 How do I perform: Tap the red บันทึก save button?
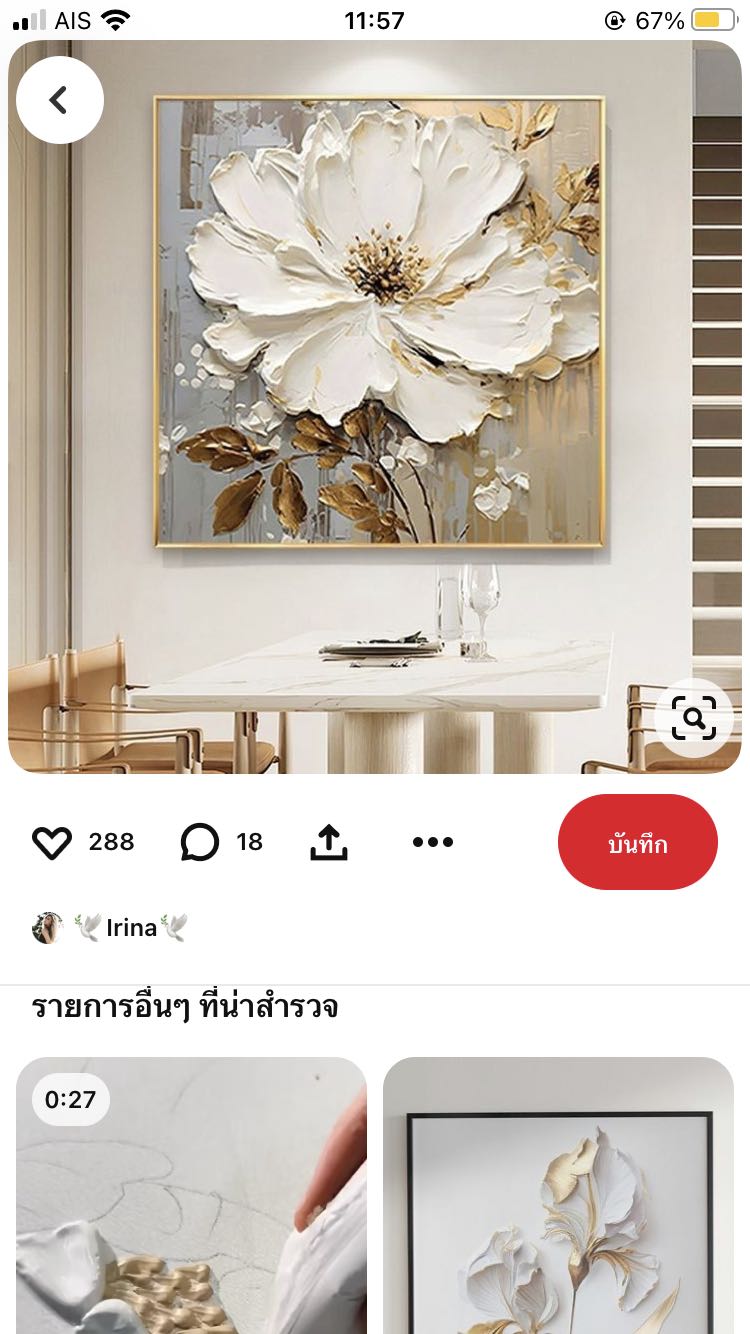[x=638, y=842]
